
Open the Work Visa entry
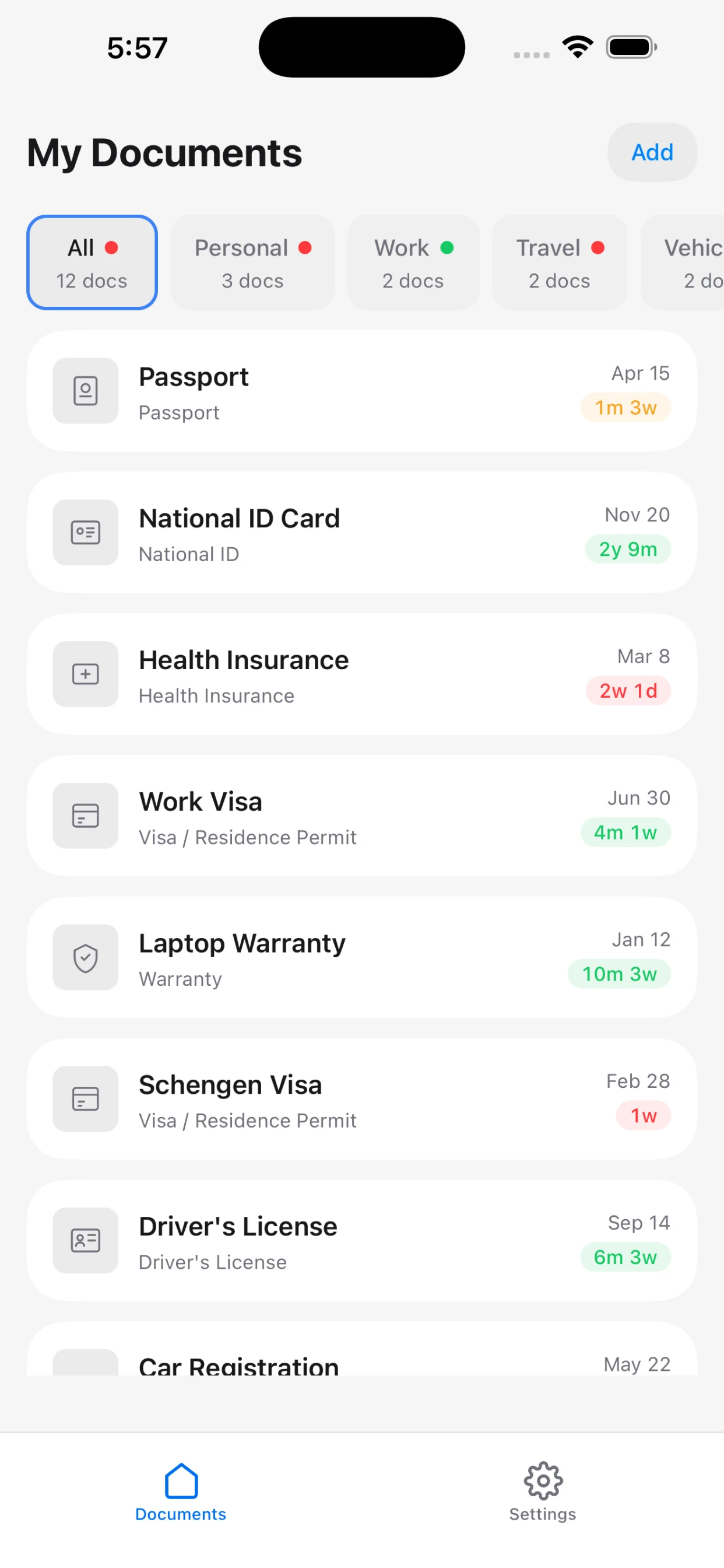pos(361,815)
